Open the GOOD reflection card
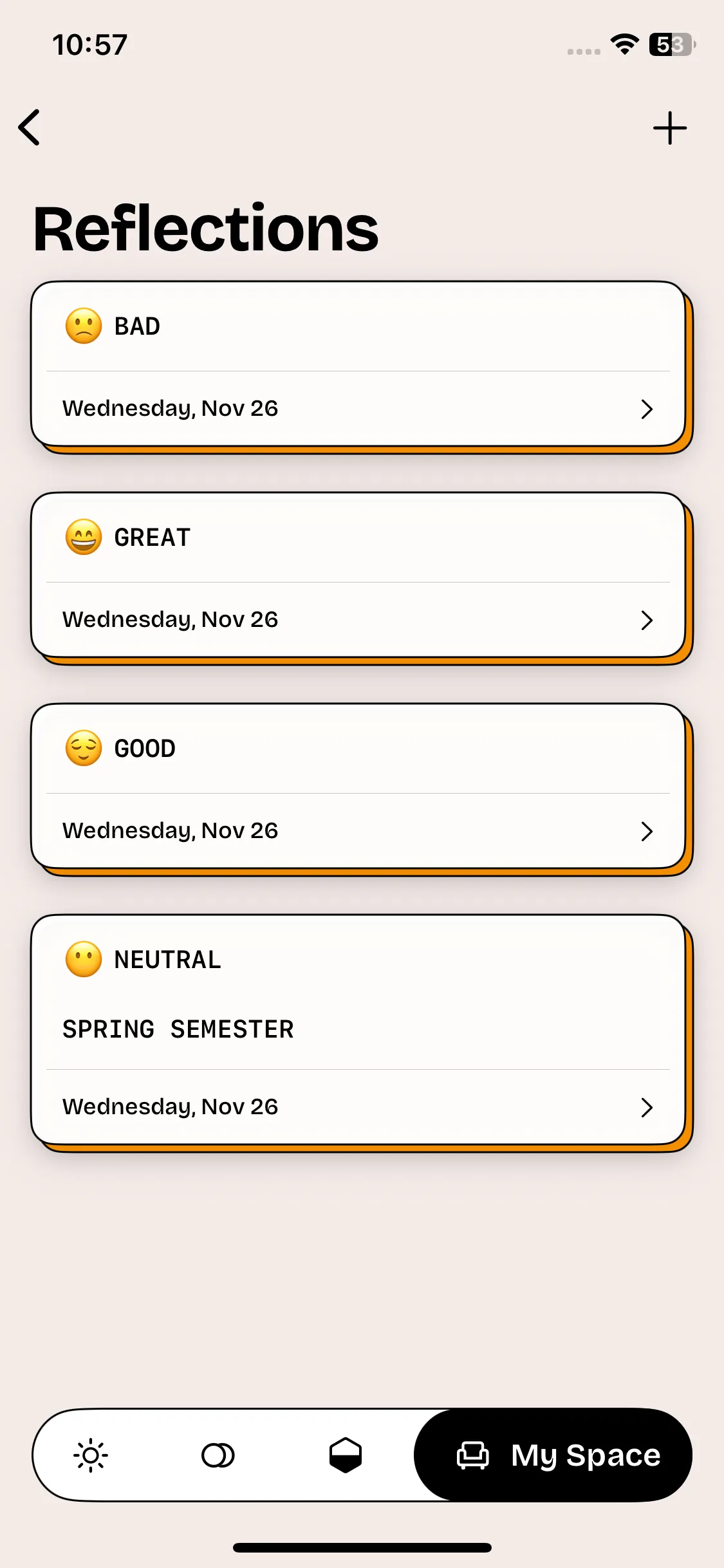 pos(358,787)
